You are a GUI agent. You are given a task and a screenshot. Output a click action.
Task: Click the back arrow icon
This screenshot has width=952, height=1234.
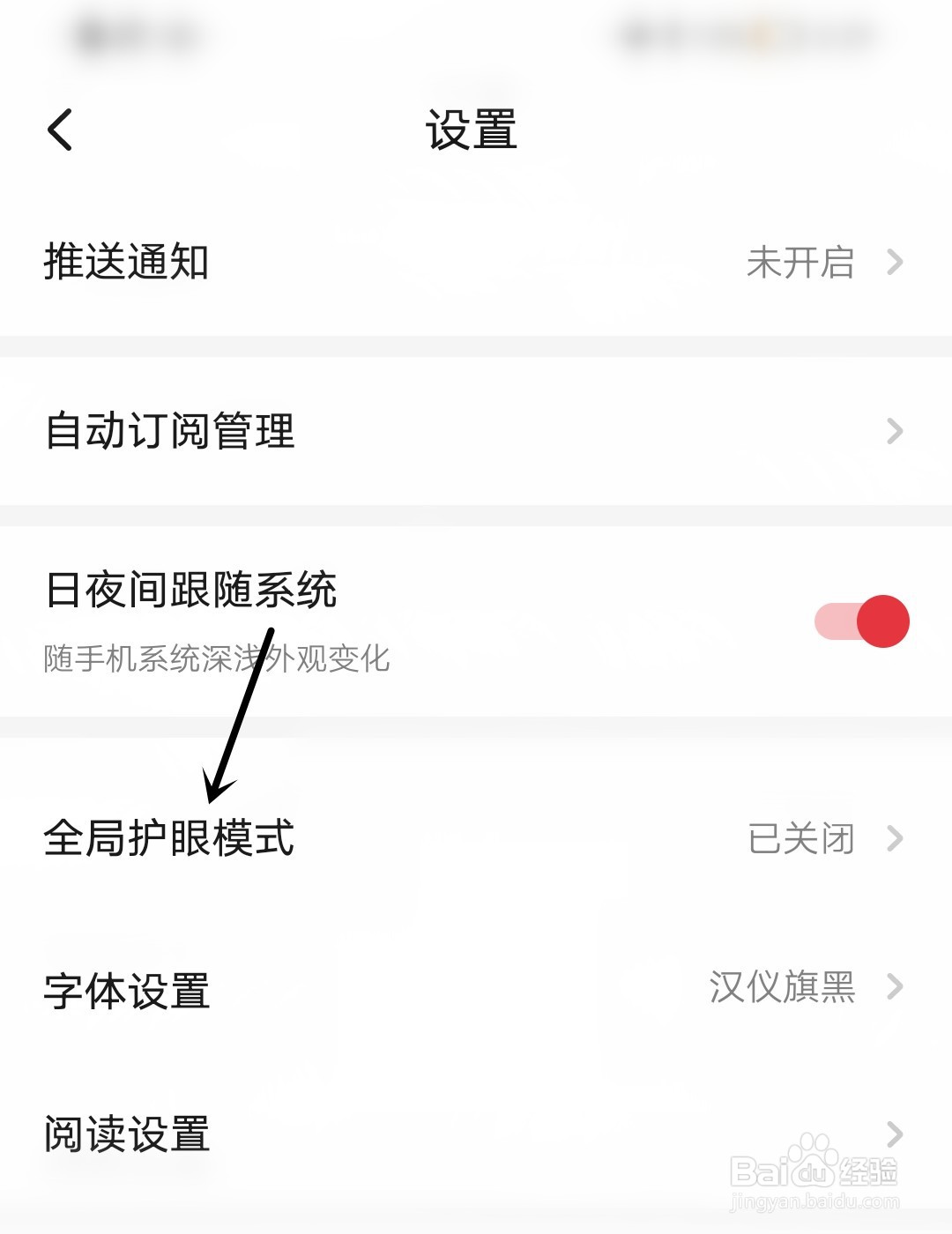(x=59, y=130)
